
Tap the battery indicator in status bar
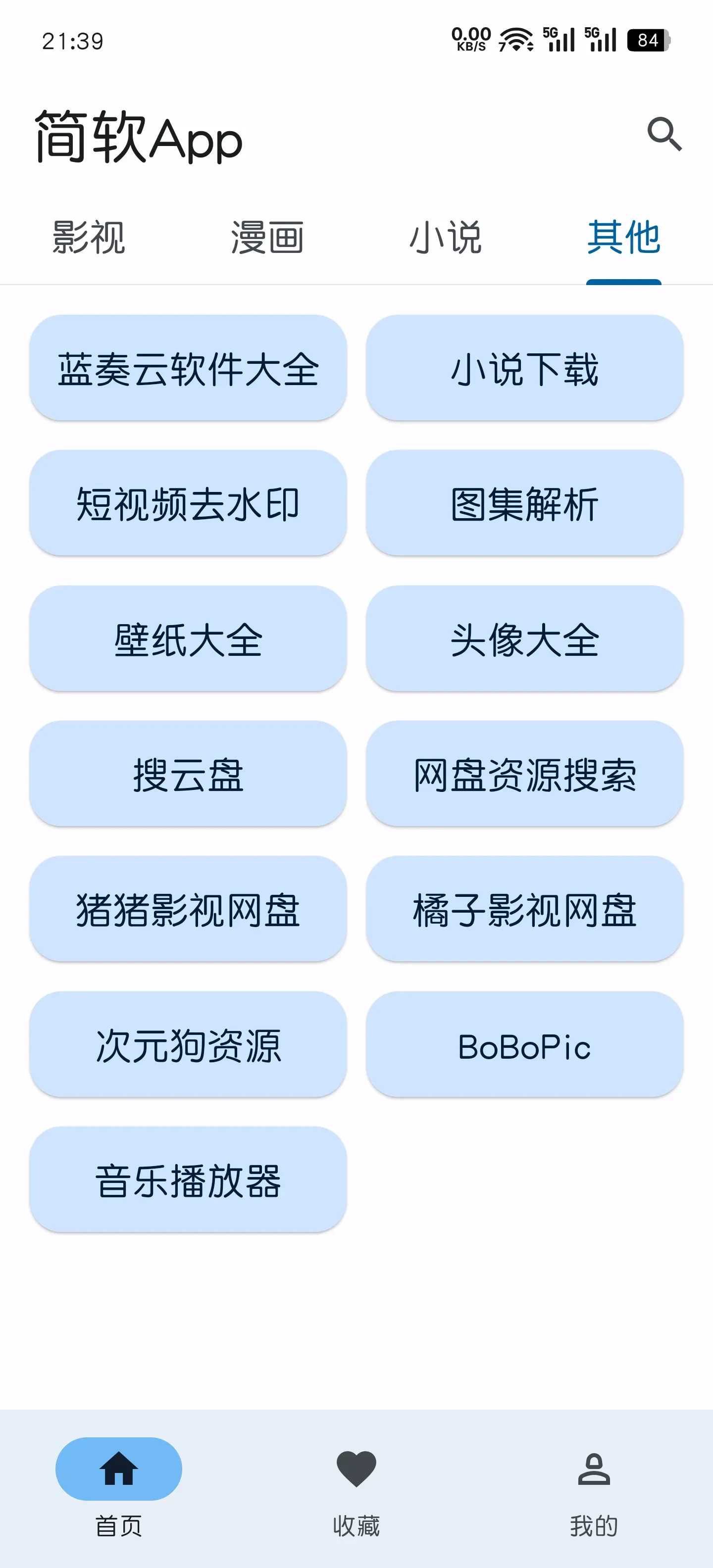(647, 40)
